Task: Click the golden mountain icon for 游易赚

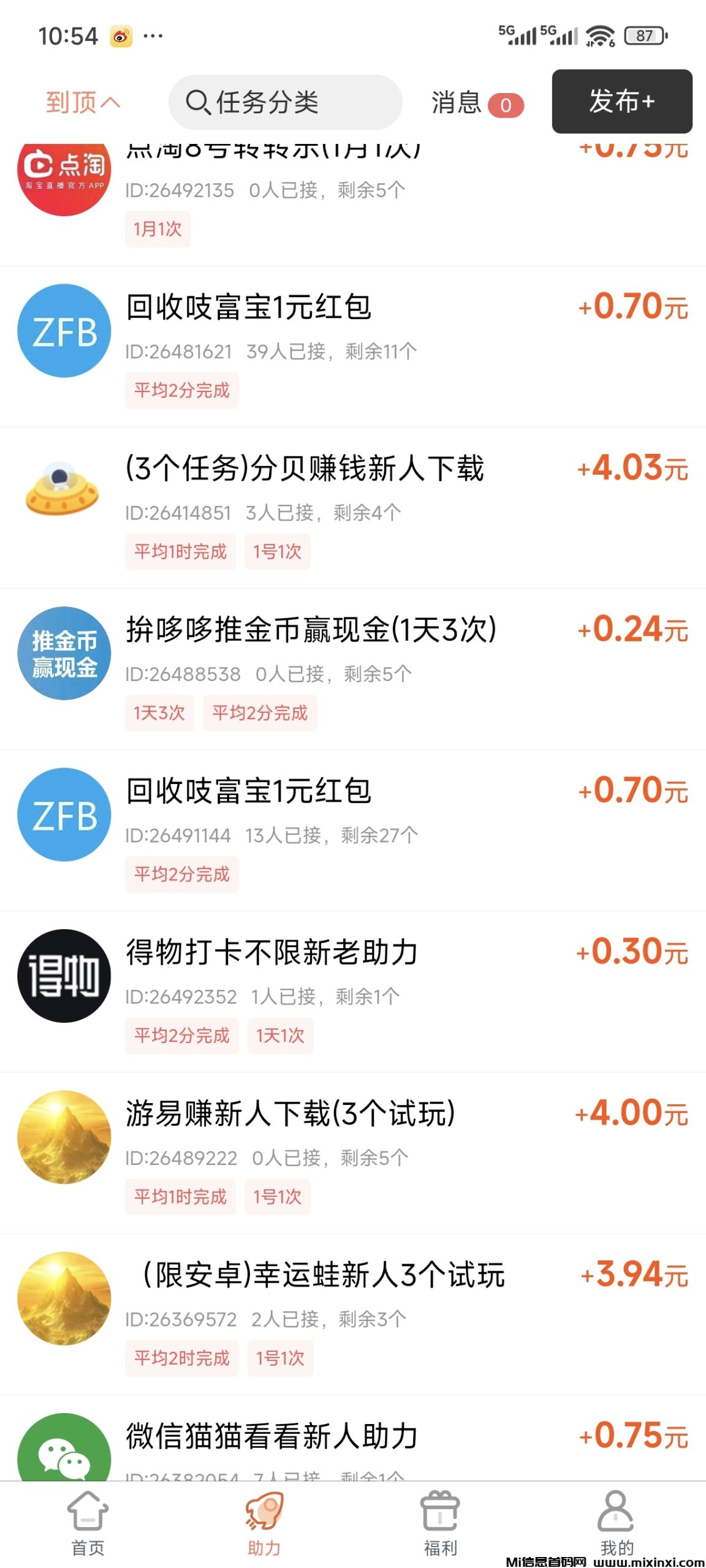Action: click(64, 1137)
